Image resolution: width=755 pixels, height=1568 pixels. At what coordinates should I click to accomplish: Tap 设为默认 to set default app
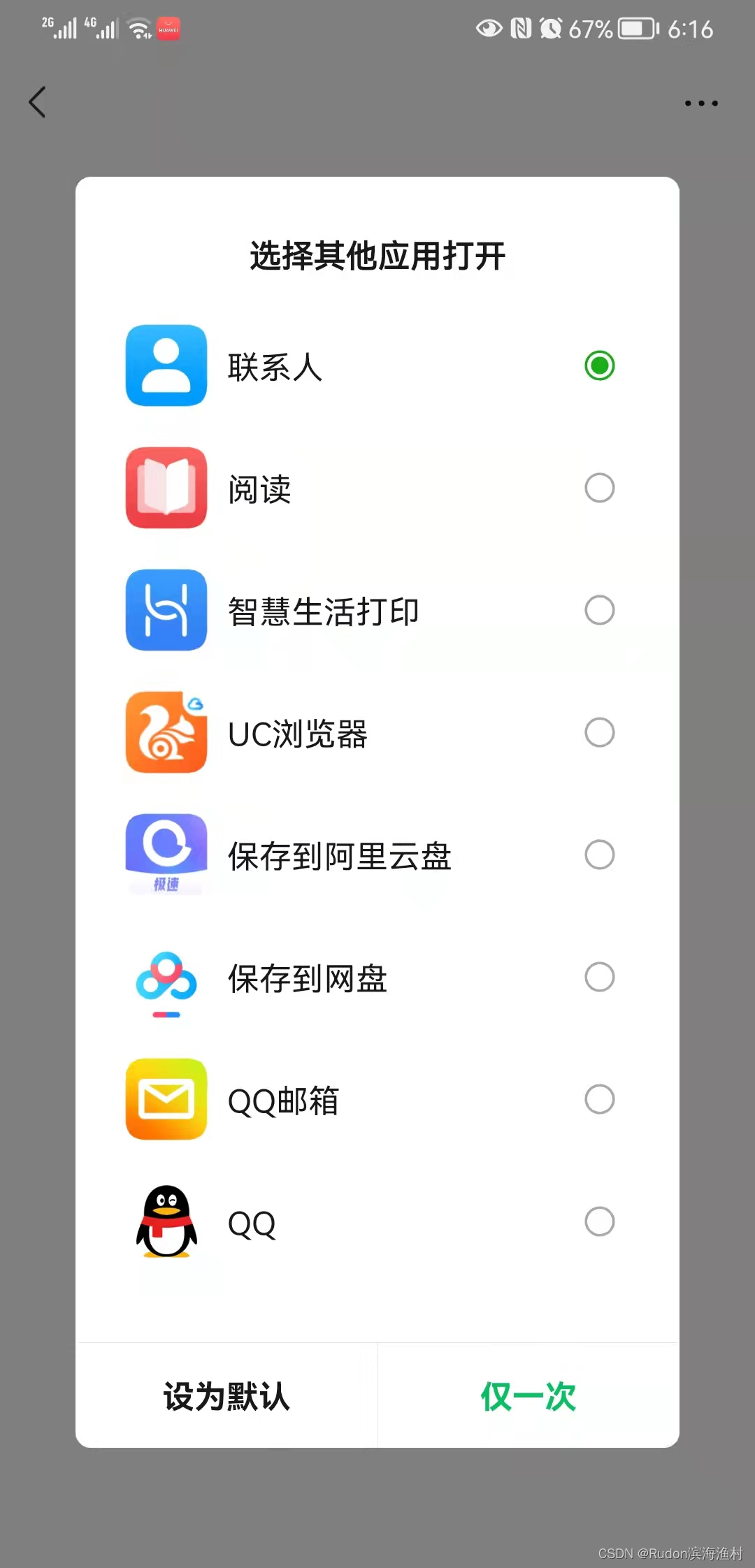226,1396
